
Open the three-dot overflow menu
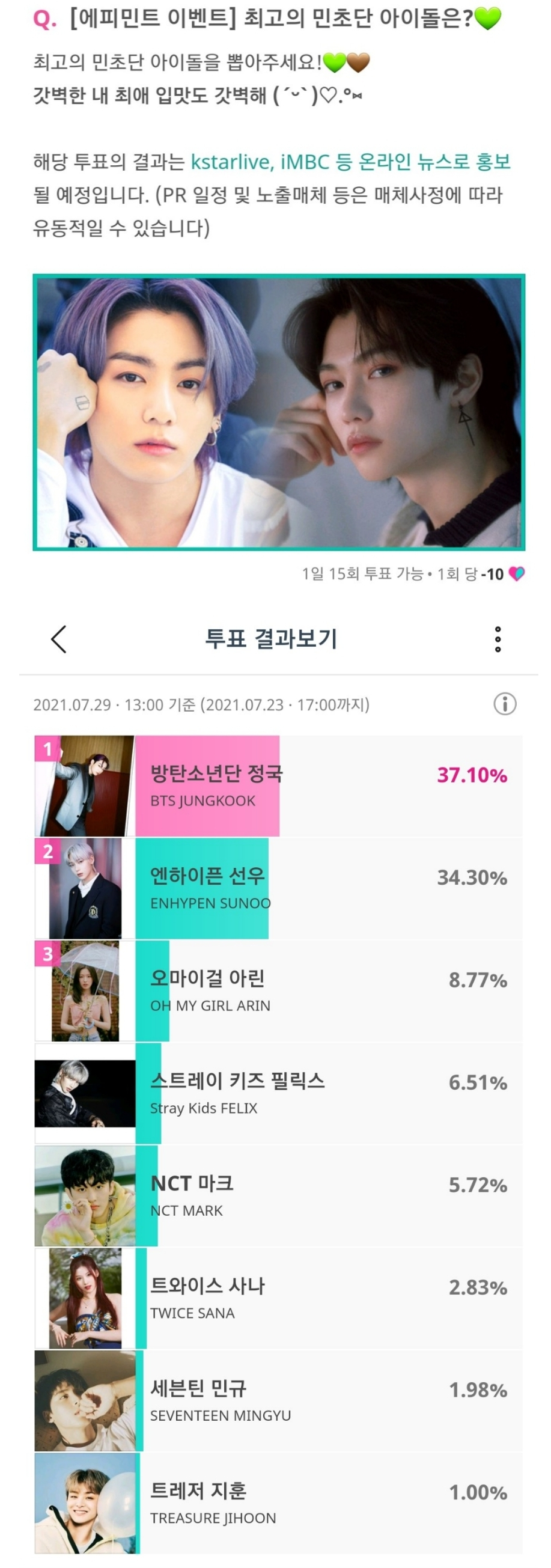coord(498,639)
